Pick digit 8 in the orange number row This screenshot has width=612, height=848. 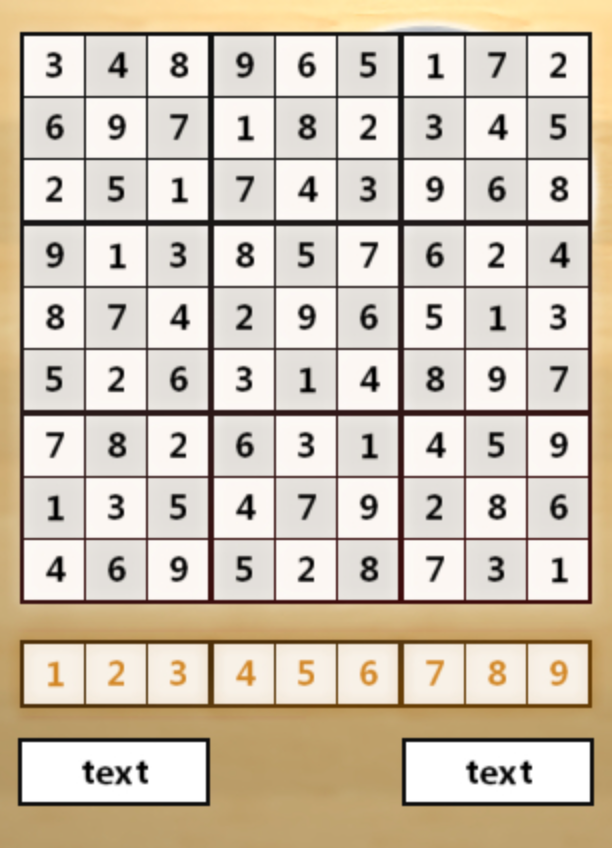pos(497,674)
